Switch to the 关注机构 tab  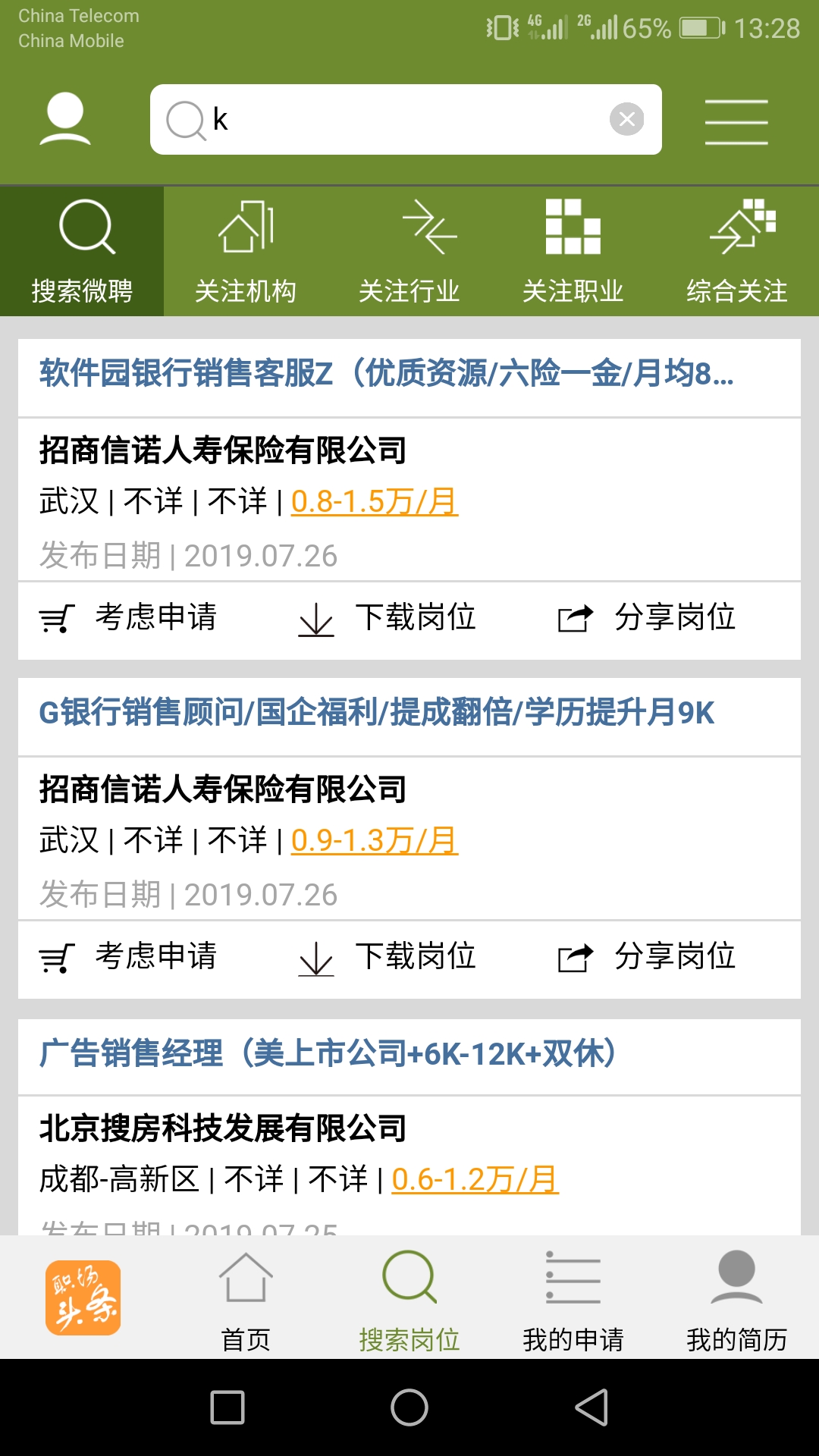click(x=245, y=252)
